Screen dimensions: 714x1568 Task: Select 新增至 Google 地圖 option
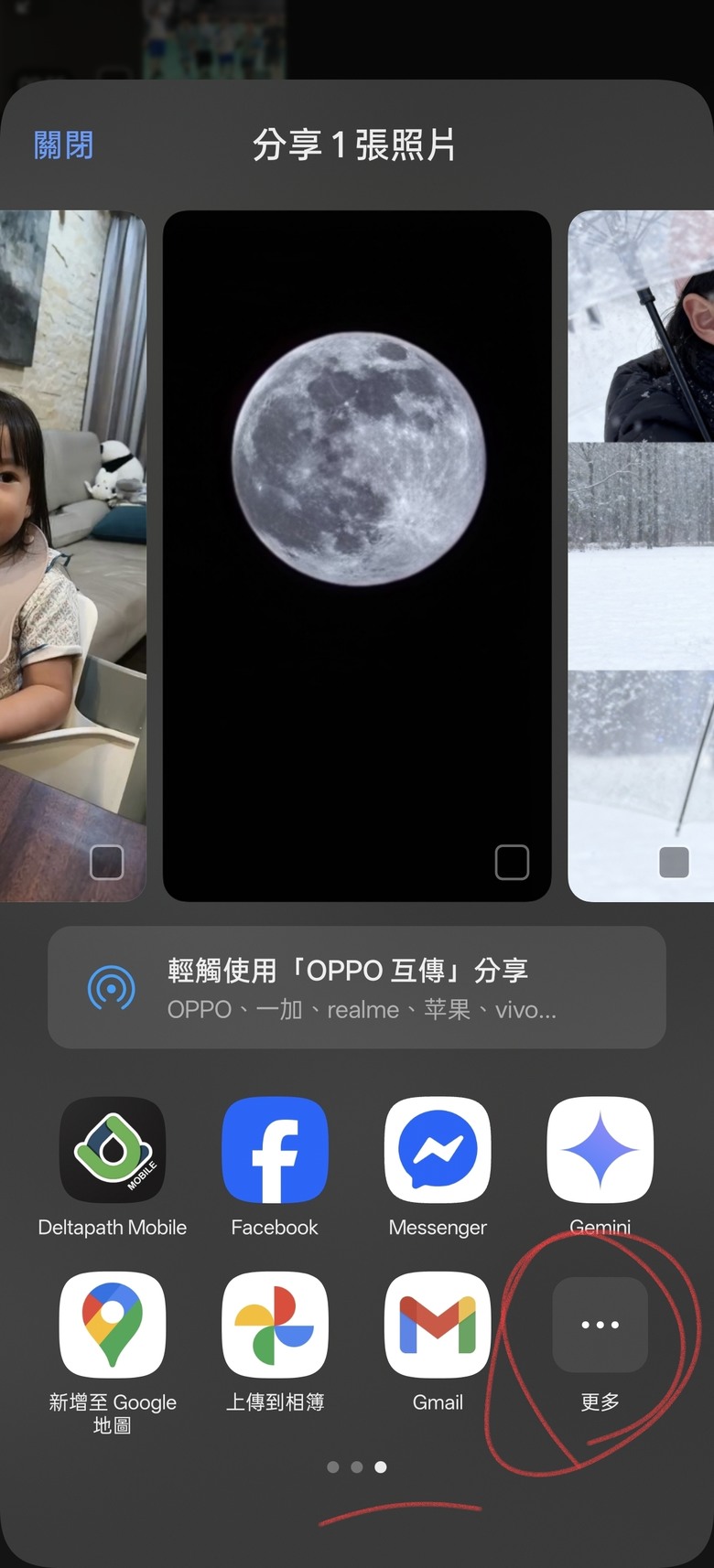(x=113, y=1325)
